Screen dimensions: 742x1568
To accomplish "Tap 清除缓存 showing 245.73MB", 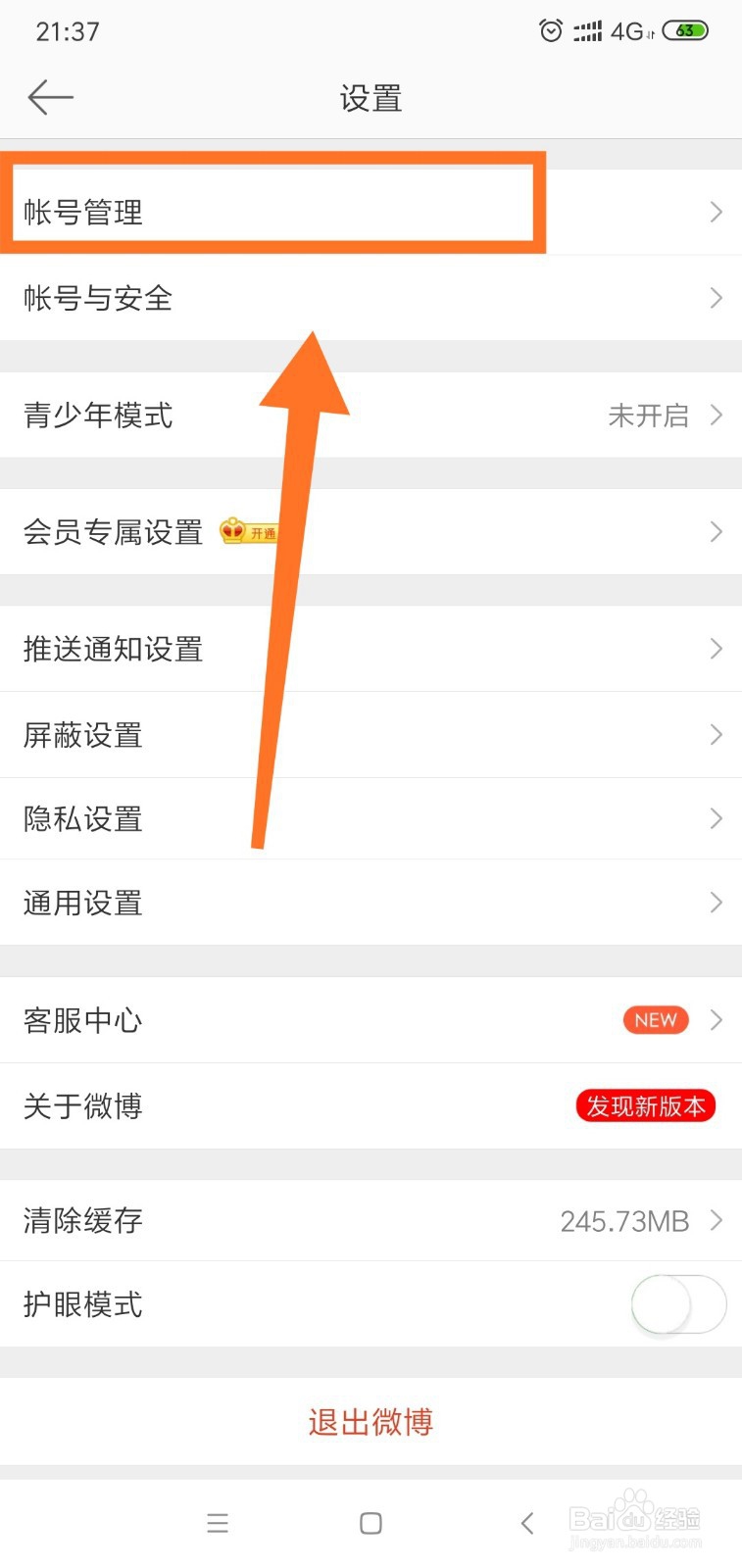I will pos(371,1221).
